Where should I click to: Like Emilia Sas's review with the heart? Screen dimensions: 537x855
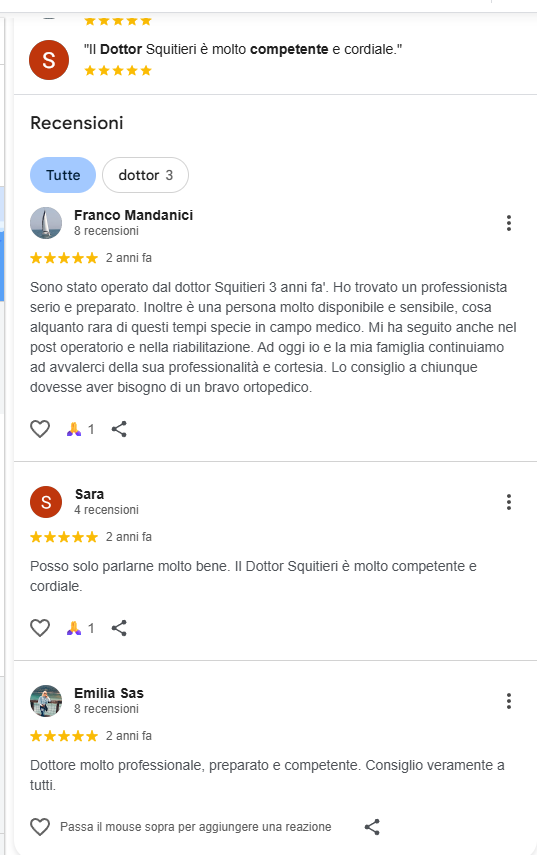tap(40, 827)
